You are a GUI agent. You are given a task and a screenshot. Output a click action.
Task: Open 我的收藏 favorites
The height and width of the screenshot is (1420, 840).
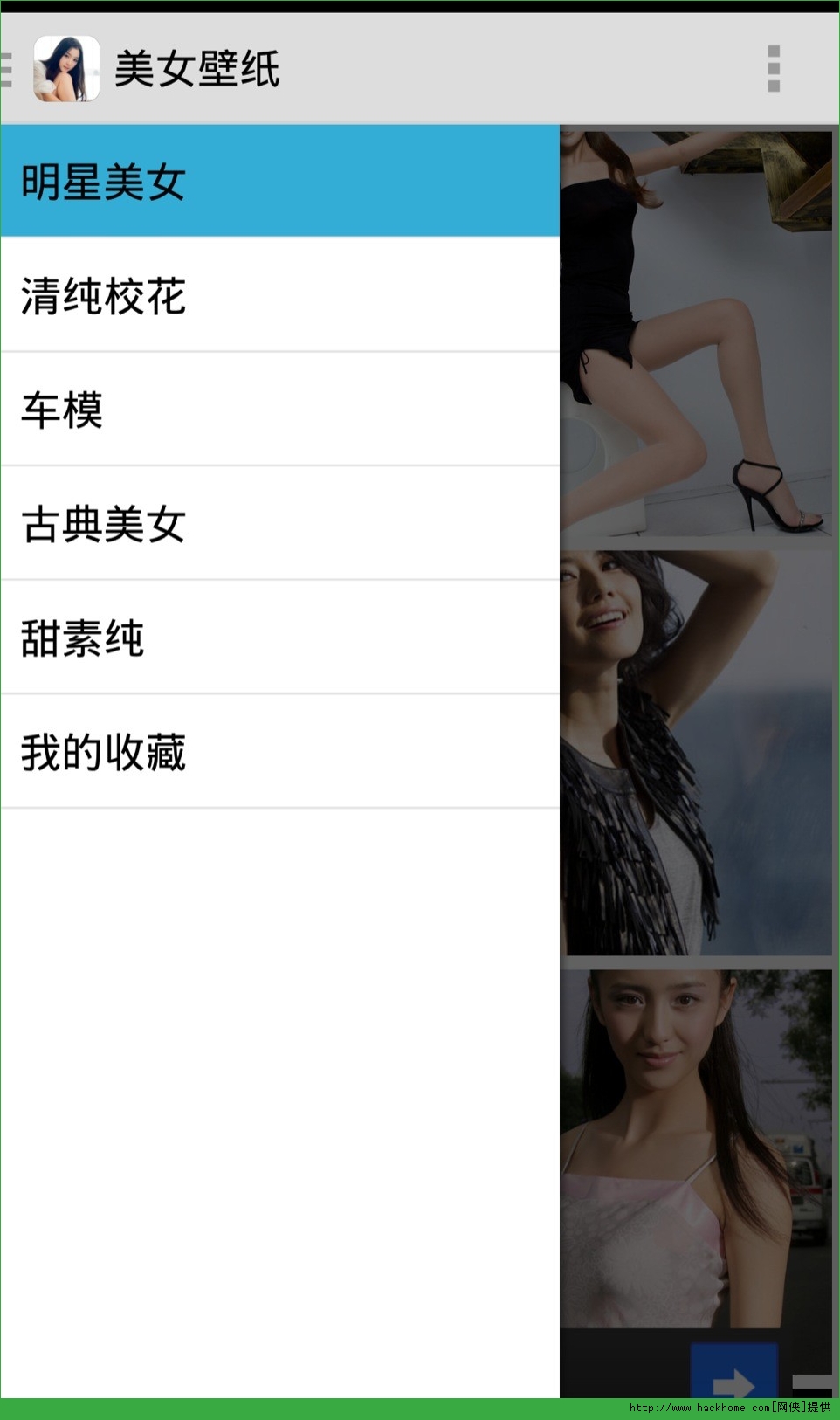tap(279, 752)
